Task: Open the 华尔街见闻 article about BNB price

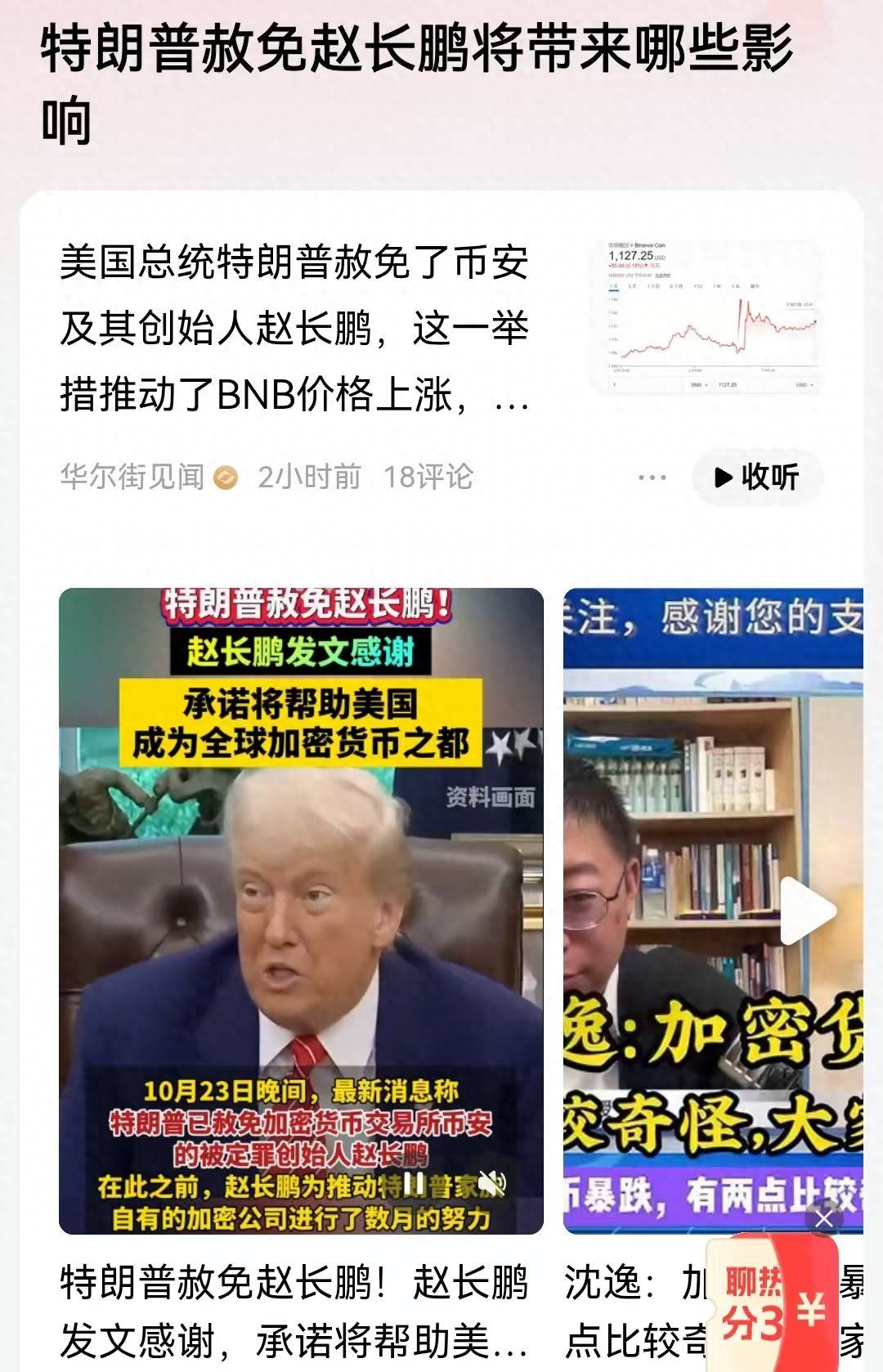Action: [x=294, y=329]
